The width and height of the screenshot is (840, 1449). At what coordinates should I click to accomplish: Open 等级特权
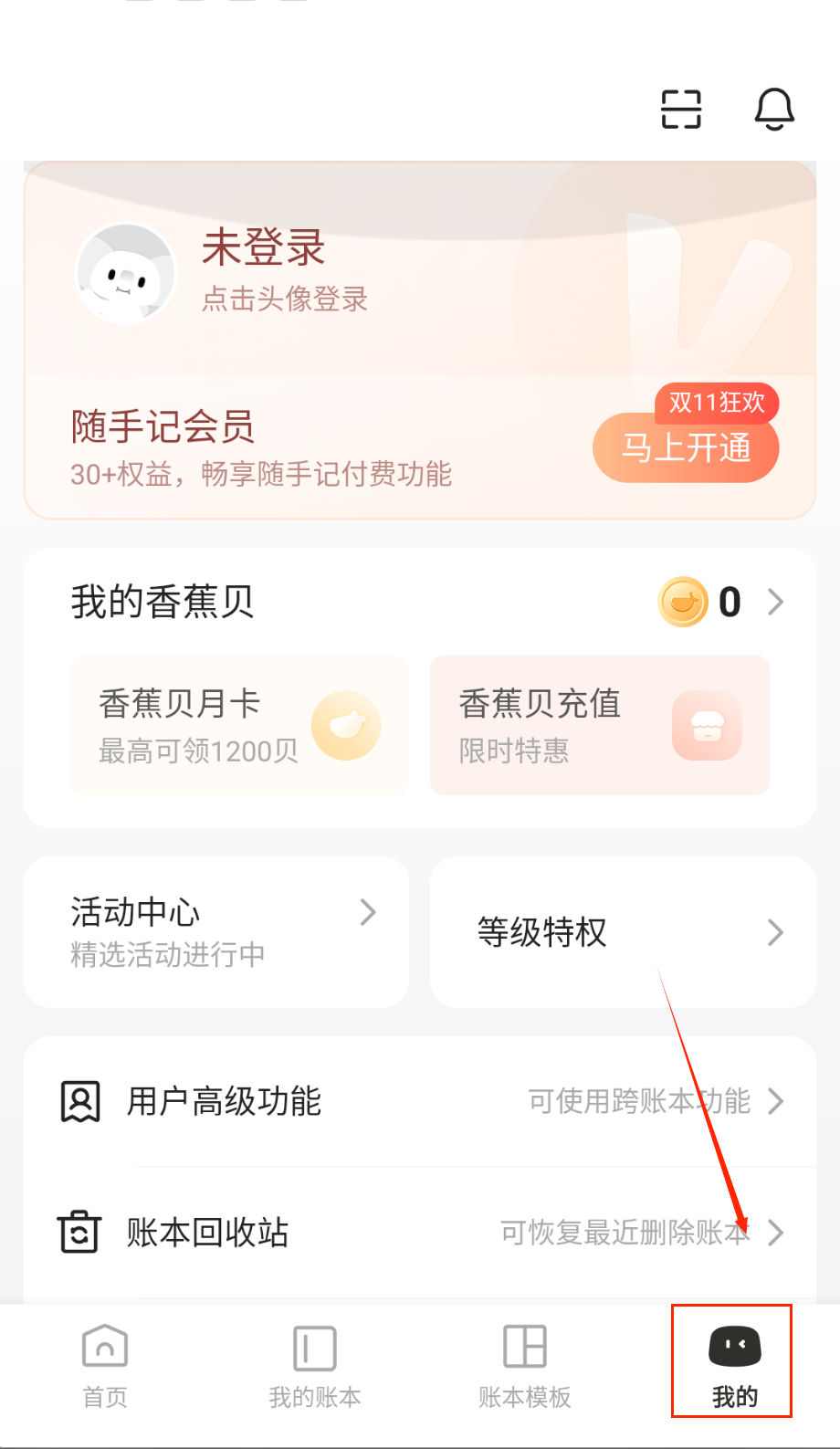(623, 932)
